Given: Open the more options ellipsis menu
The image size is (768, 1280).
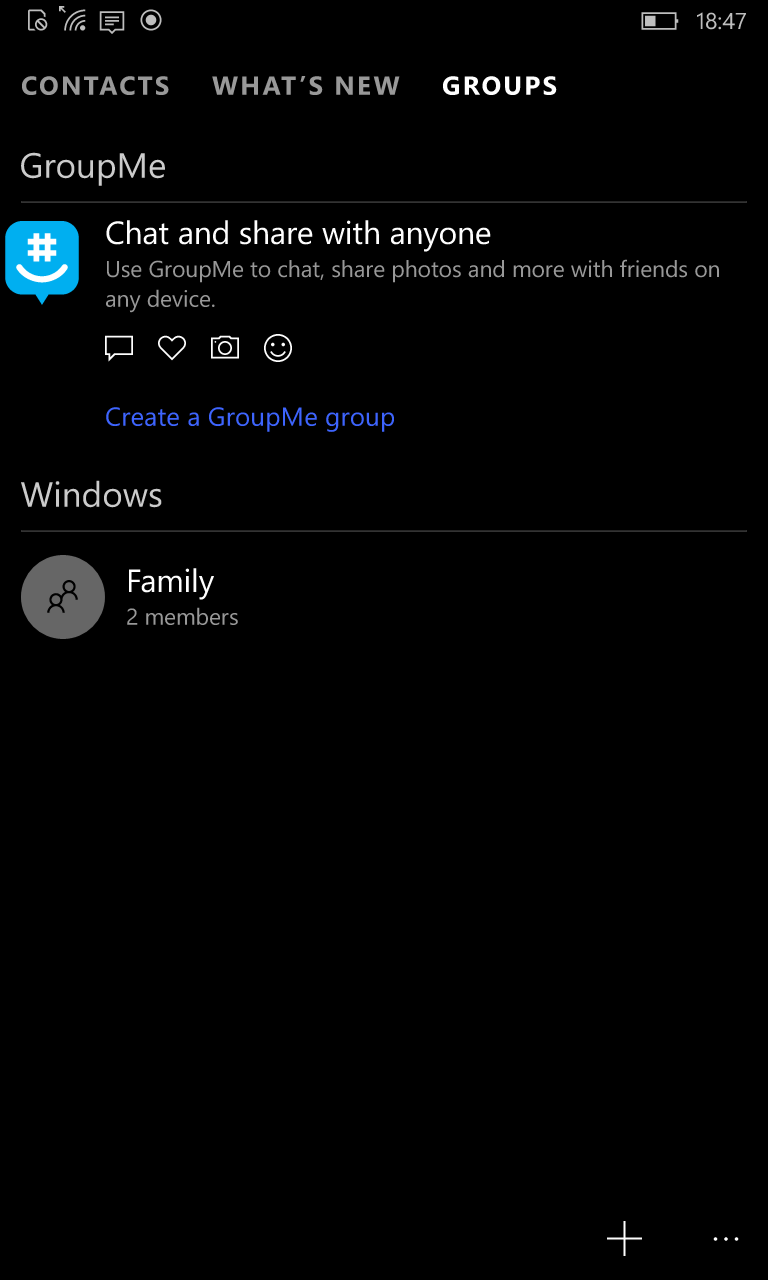Looking at the screenshot, I should tap(726, 1239).
